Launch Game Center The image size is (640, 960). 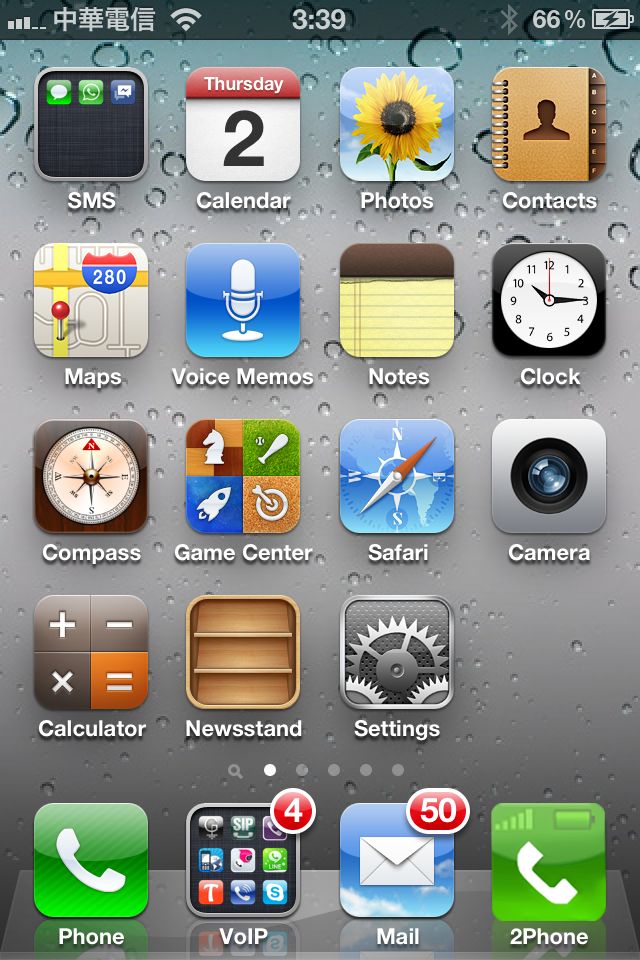(243, 476)
